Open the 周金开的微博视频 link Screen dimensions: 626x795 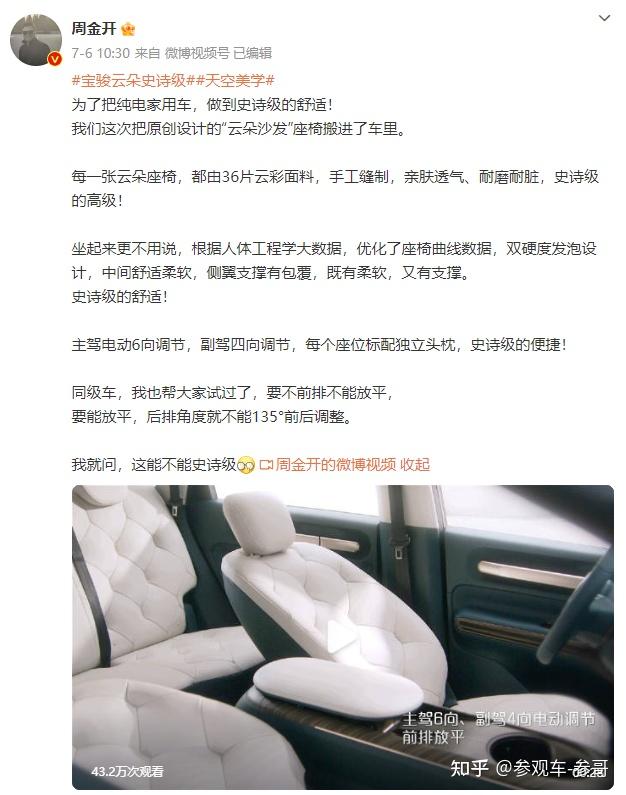point(334,464)
